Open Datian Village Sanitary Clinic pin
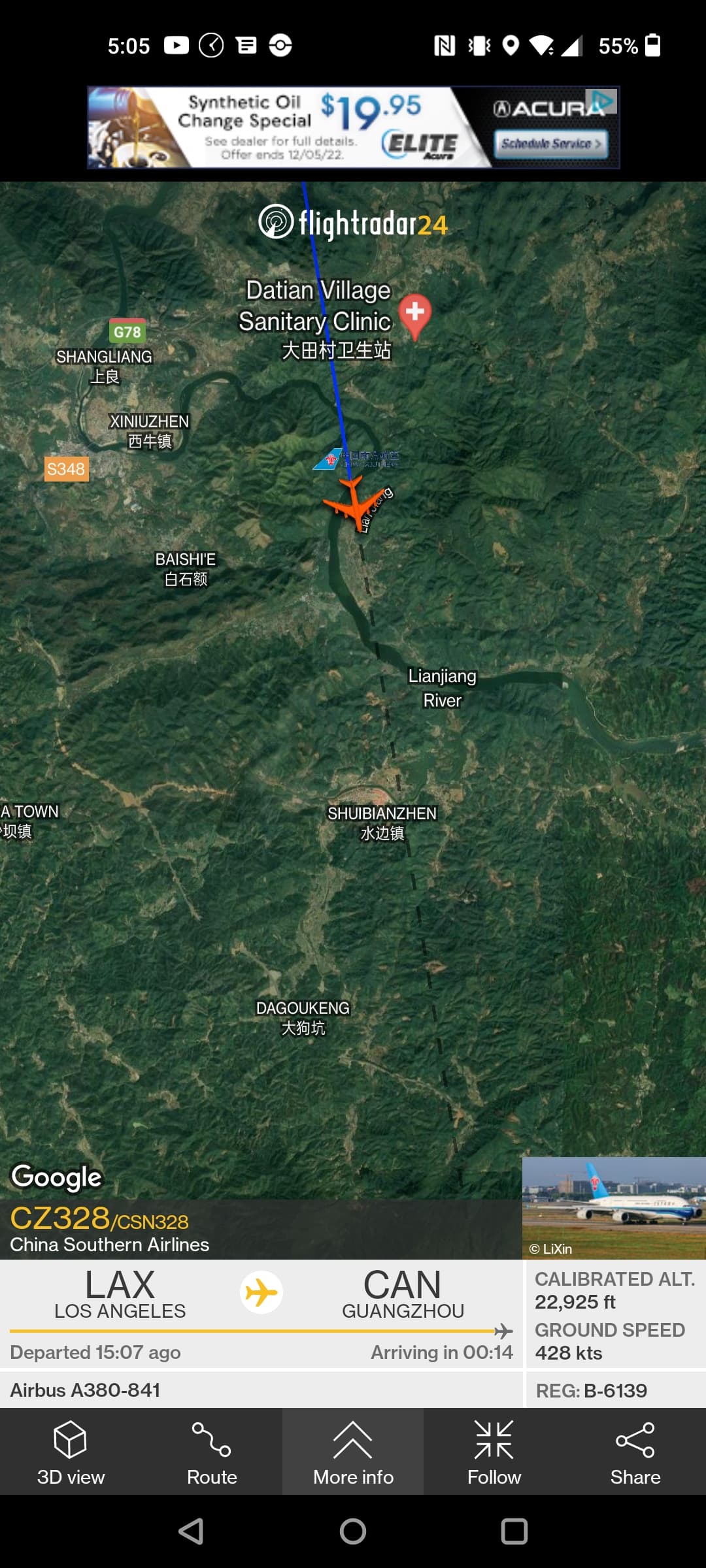 coord(415,315)
